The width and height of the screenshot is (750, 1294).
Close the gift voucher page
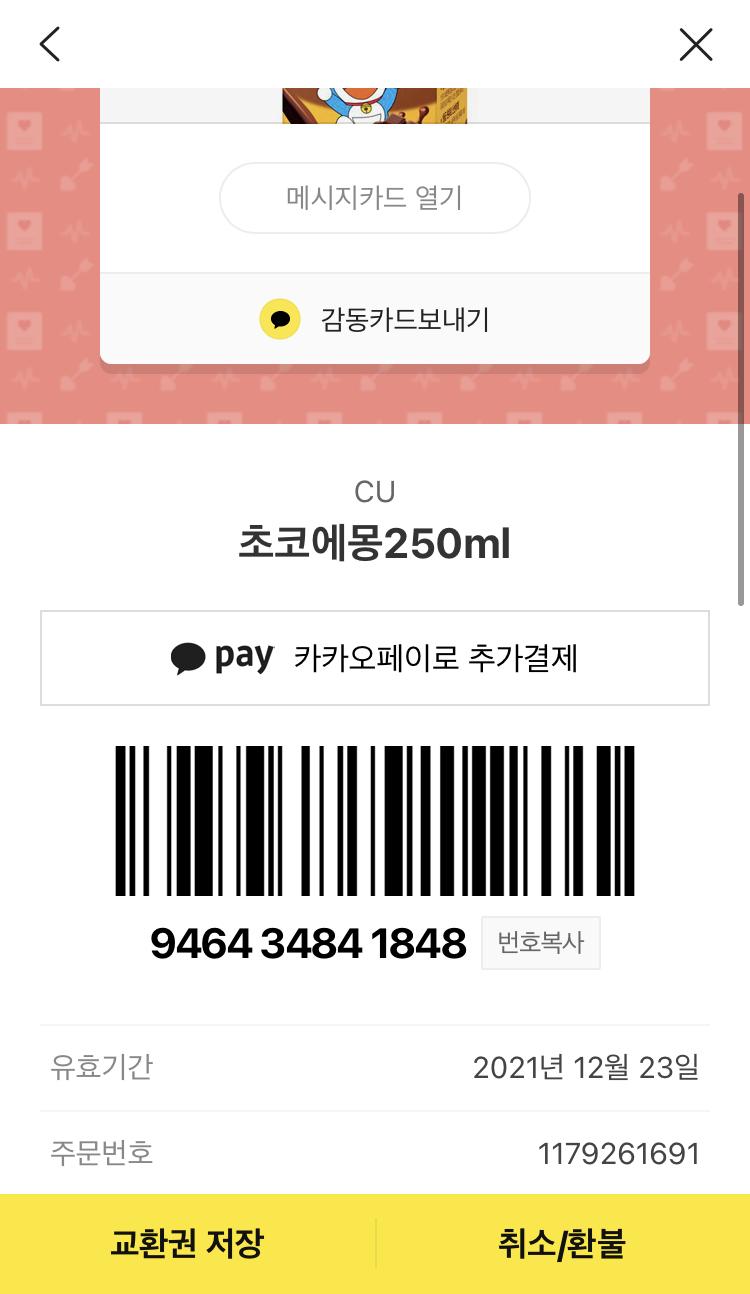(696, 44)
